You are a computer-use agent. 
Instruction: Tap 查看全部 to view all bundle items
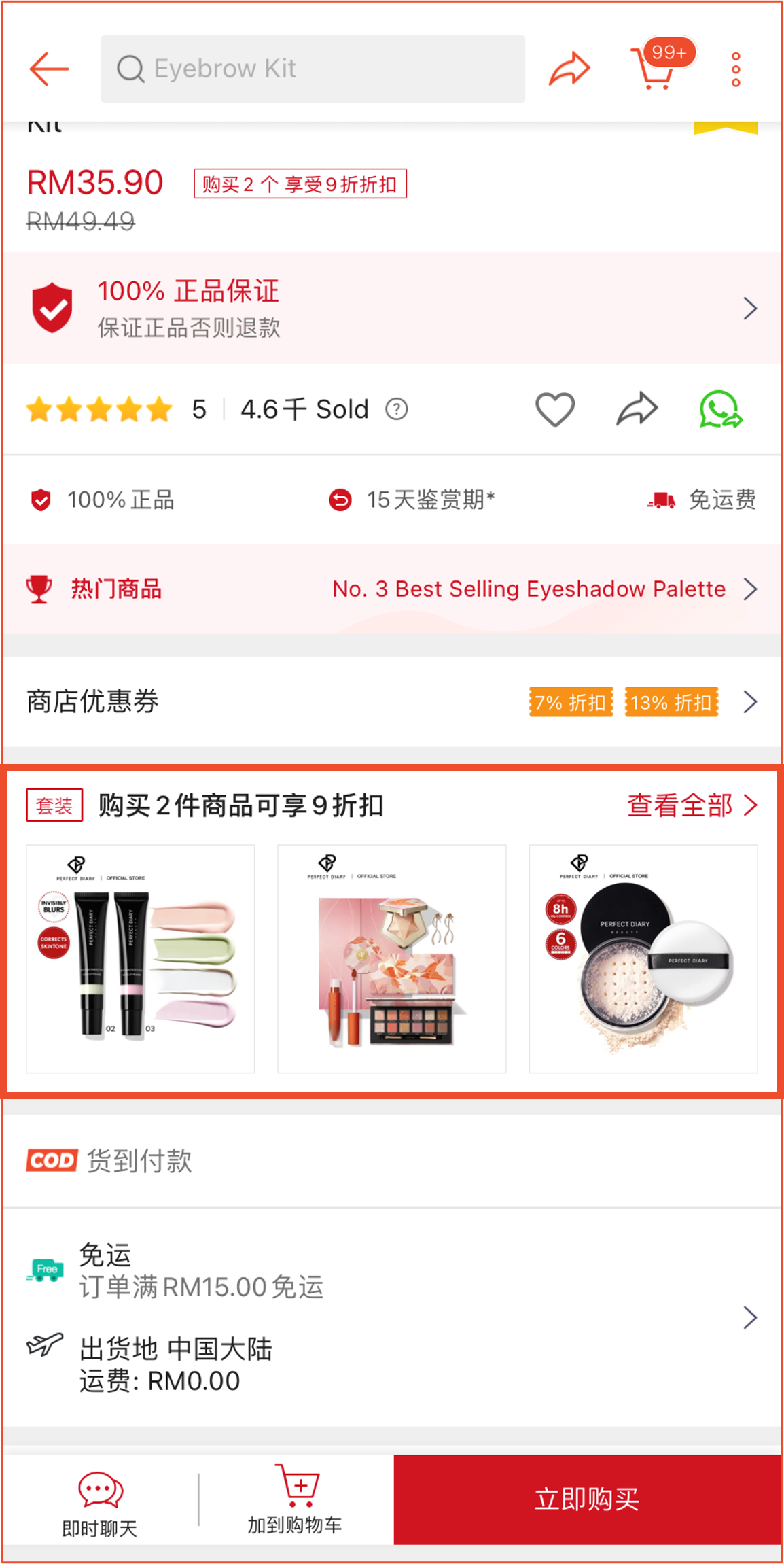coord(691,805)
